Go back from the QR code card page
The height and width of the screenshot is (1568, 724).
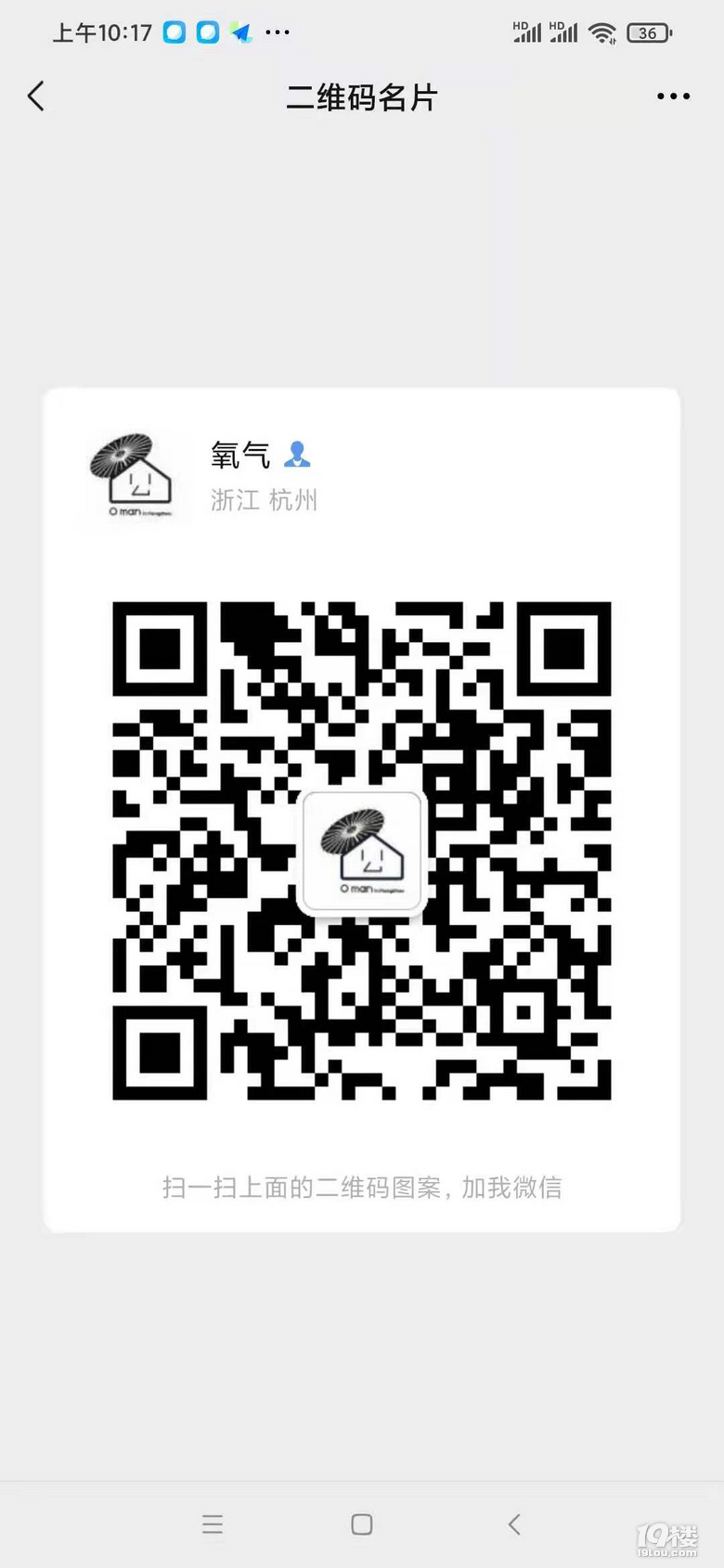coord(36,96)
